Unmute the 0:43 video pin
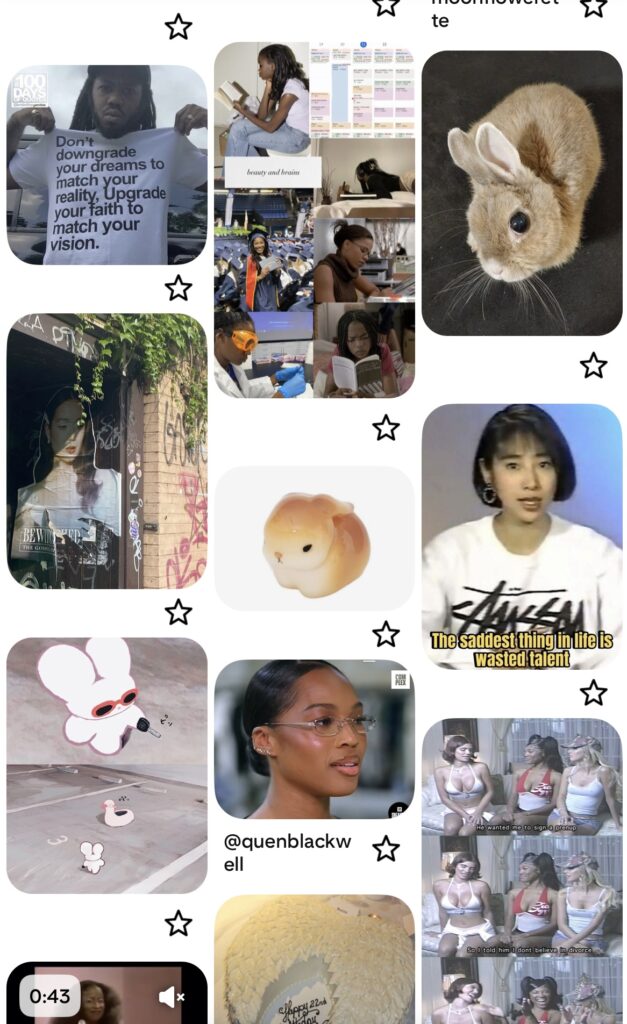The image size is (627, 1024). (172, 996)
